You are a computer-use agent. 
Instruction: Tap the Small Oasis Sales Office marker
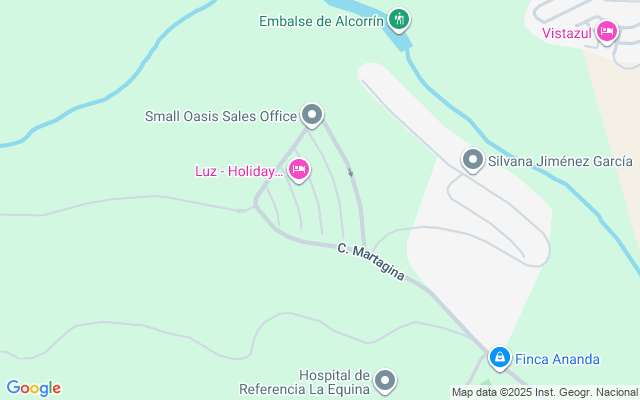[x=313, y=116]
